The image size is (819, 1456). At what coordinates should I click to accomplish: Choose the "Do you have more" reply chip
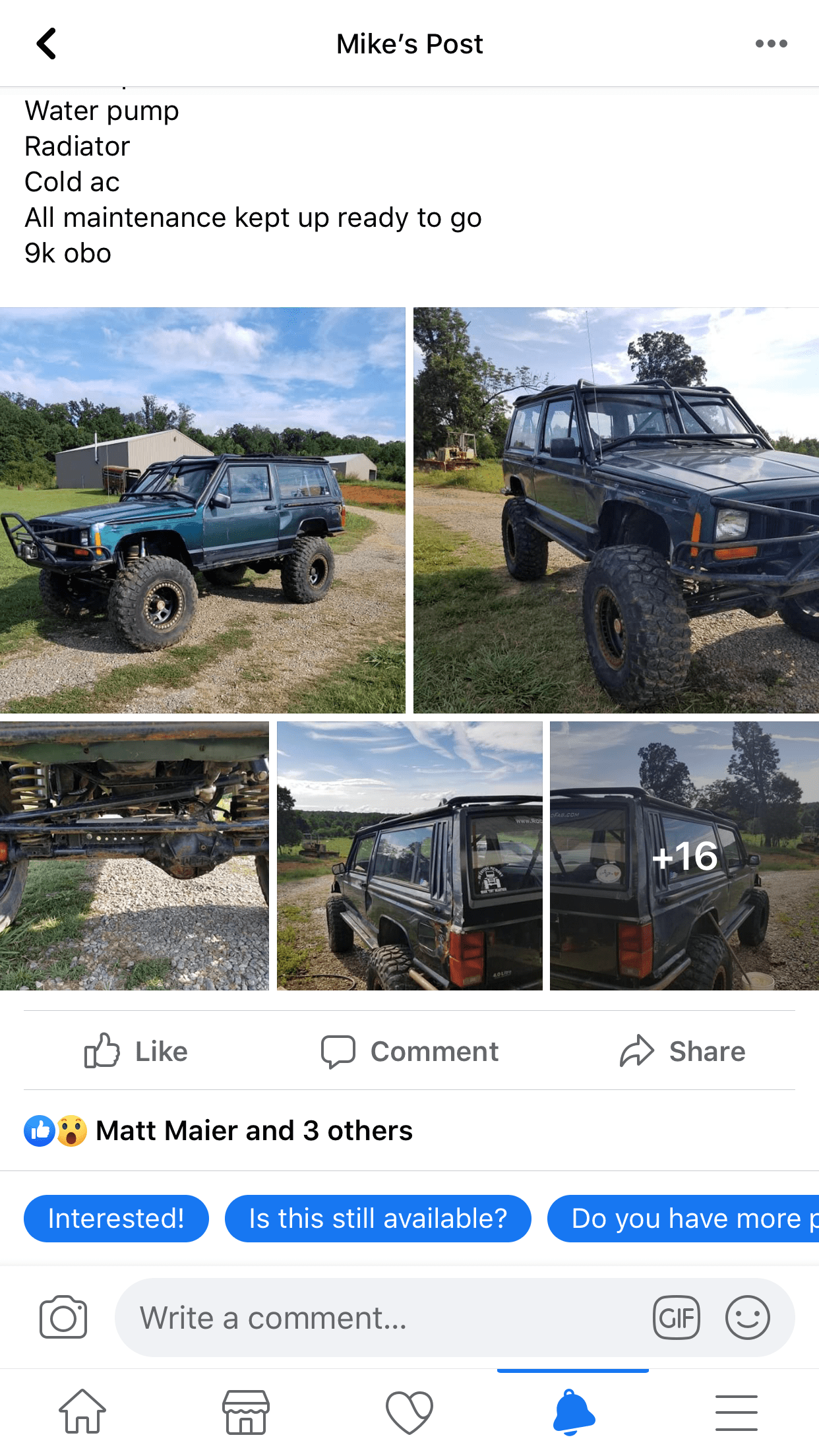686,1218
